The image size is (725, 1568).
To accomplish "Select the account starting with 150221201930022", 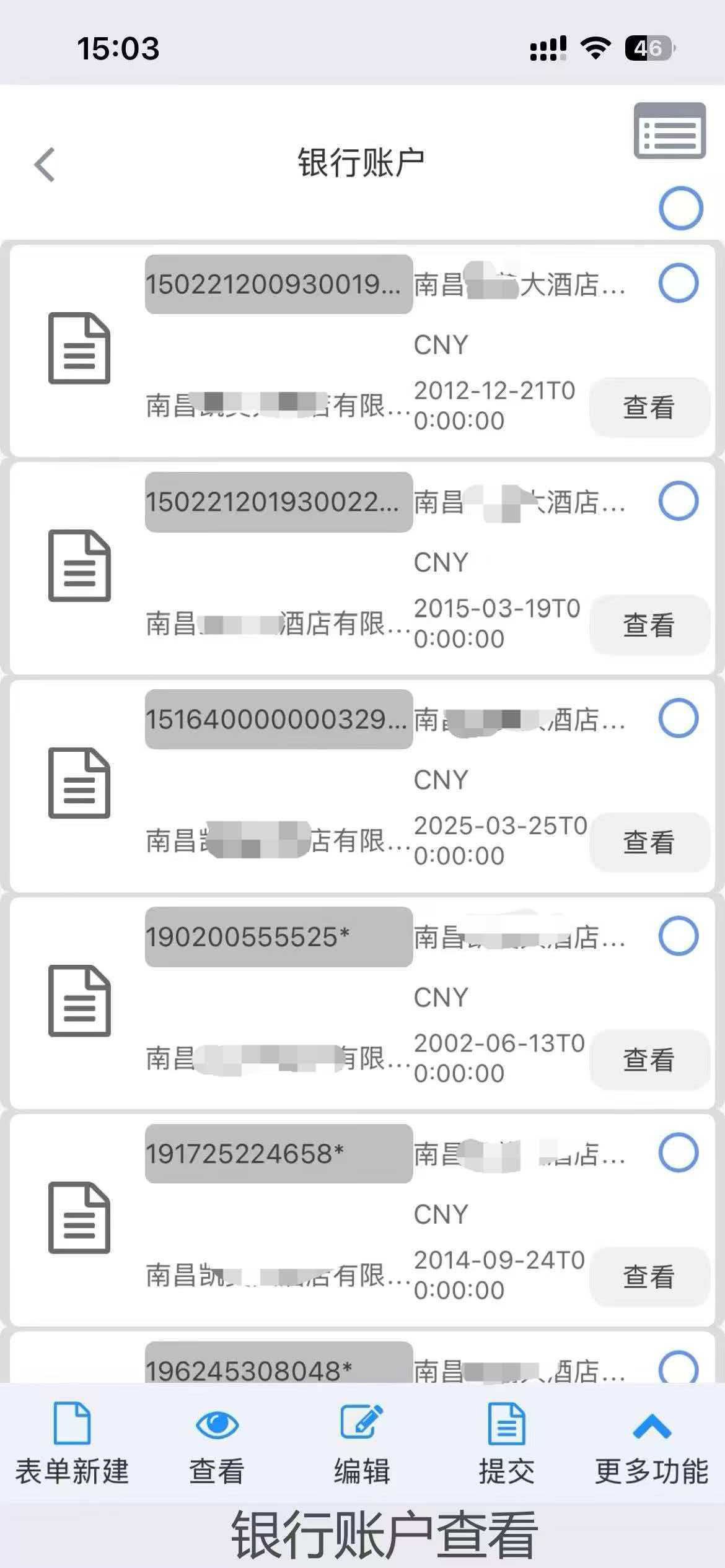I will (x=679, y=501).
